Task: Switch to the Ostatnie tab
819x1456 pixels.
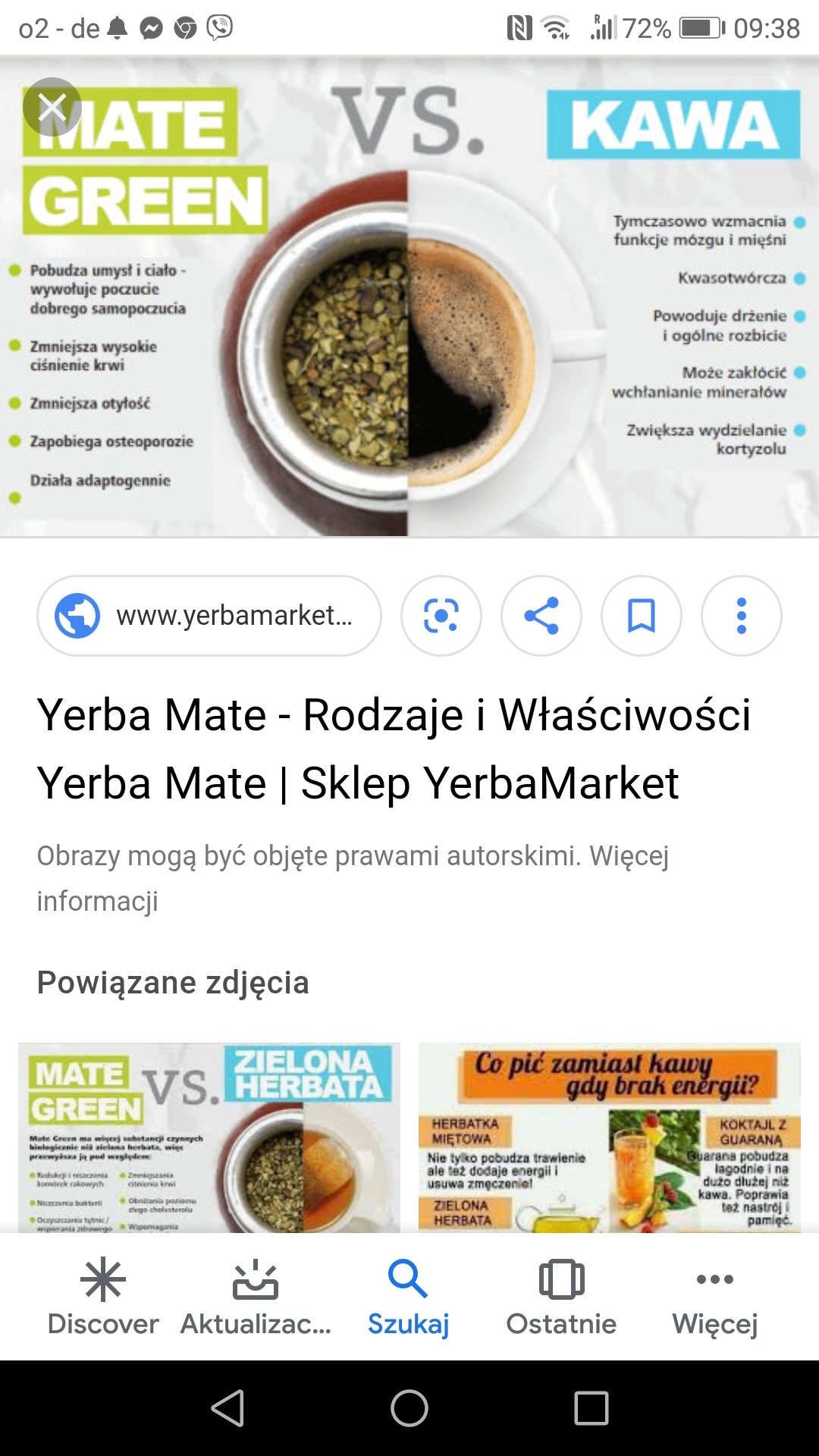Action: click(561, 1297)
